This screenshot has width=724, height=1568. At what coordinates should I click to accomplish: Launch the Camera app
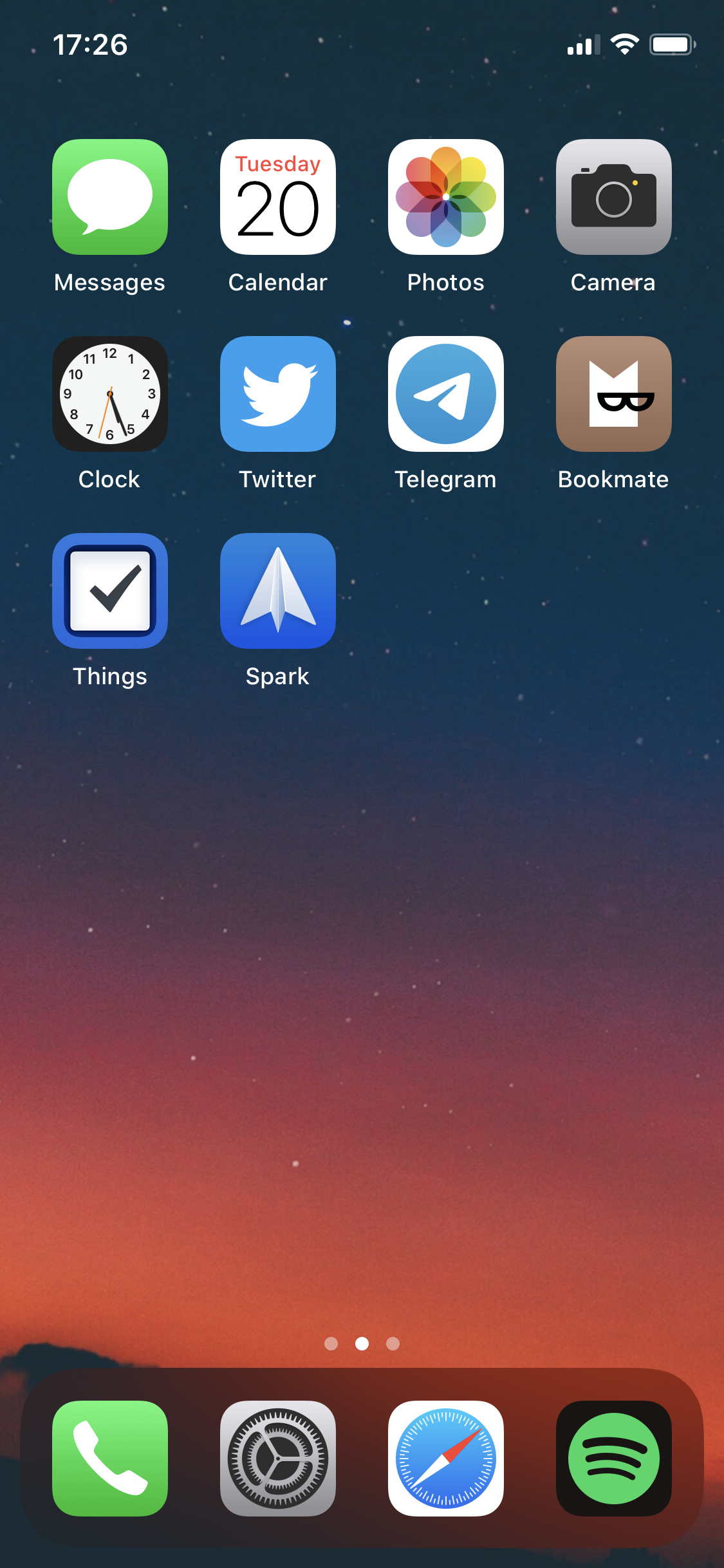tap(614, 197)
